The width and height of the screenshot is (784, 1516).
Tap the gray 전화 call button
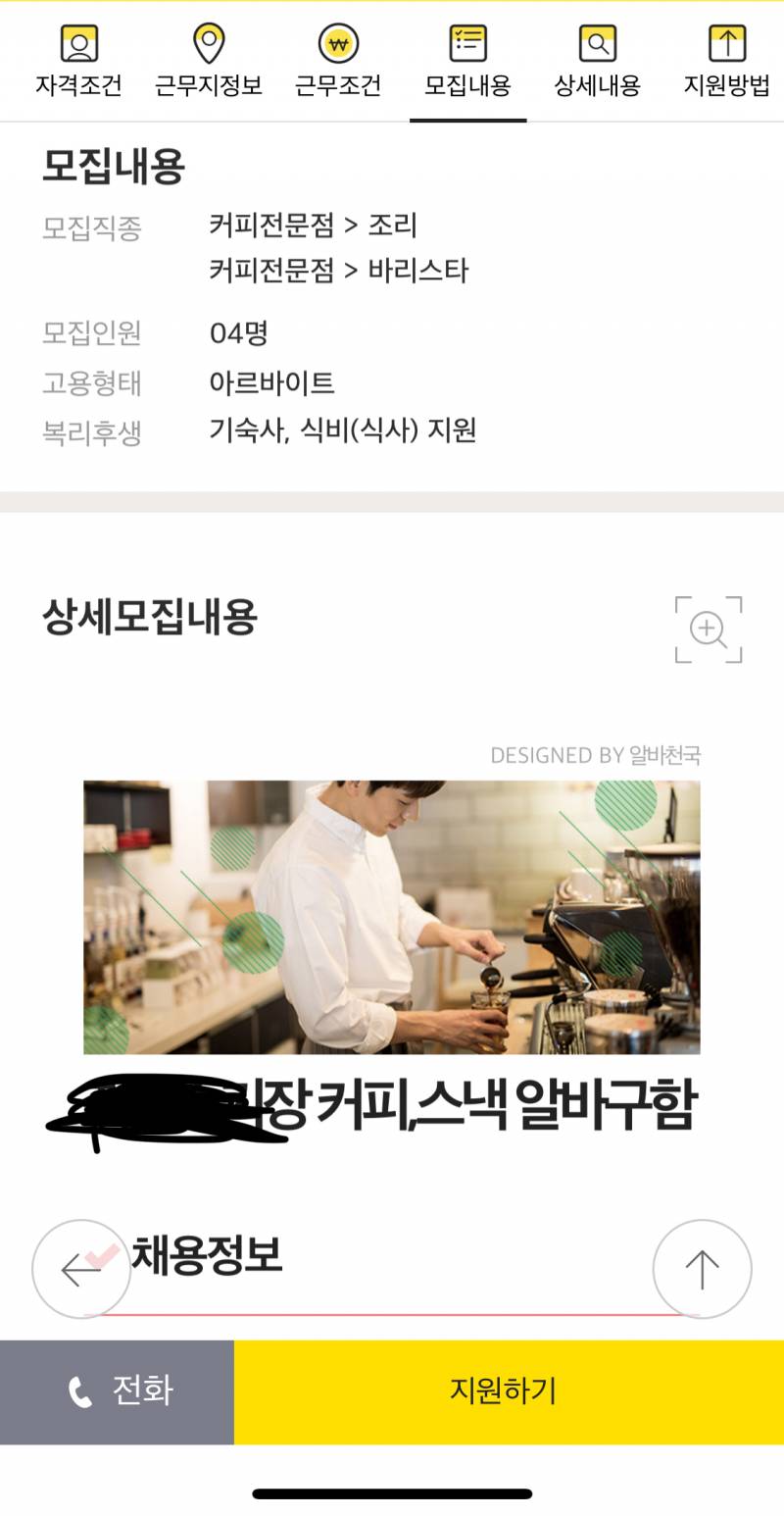[x=116, y=1391]
